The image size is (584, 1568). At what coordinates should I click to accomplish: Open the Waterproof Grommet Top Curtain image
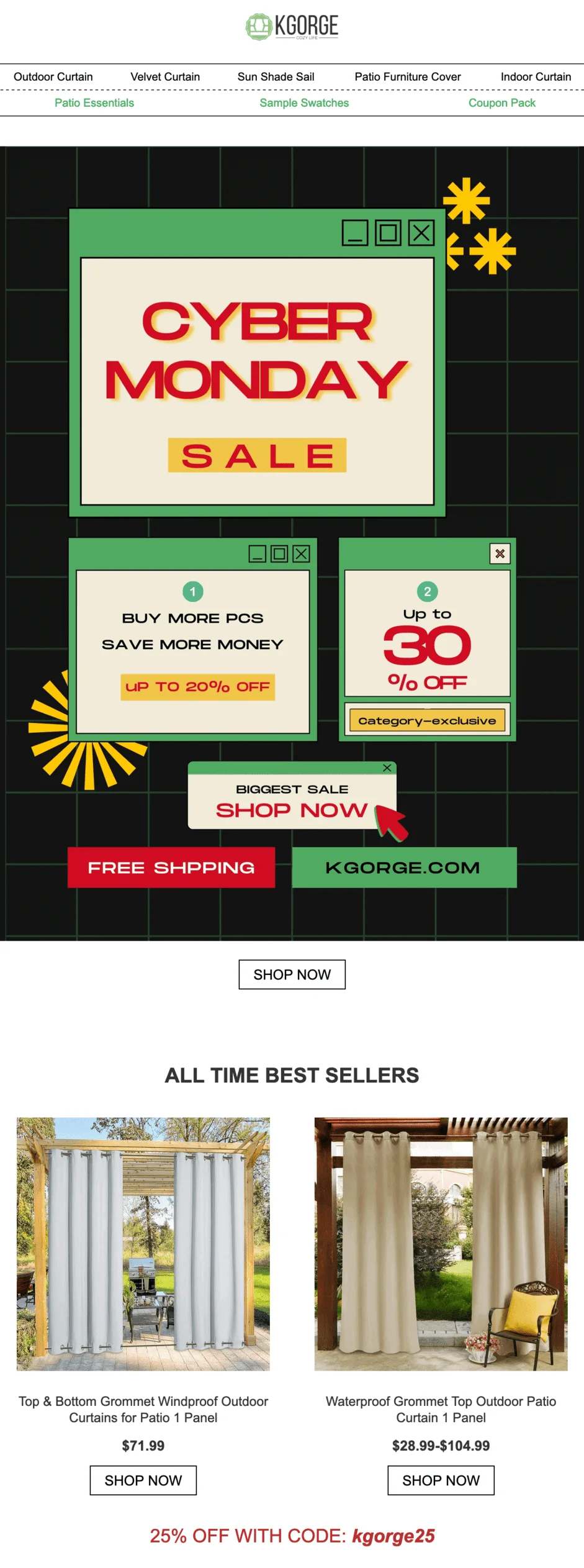point(441,1244)
